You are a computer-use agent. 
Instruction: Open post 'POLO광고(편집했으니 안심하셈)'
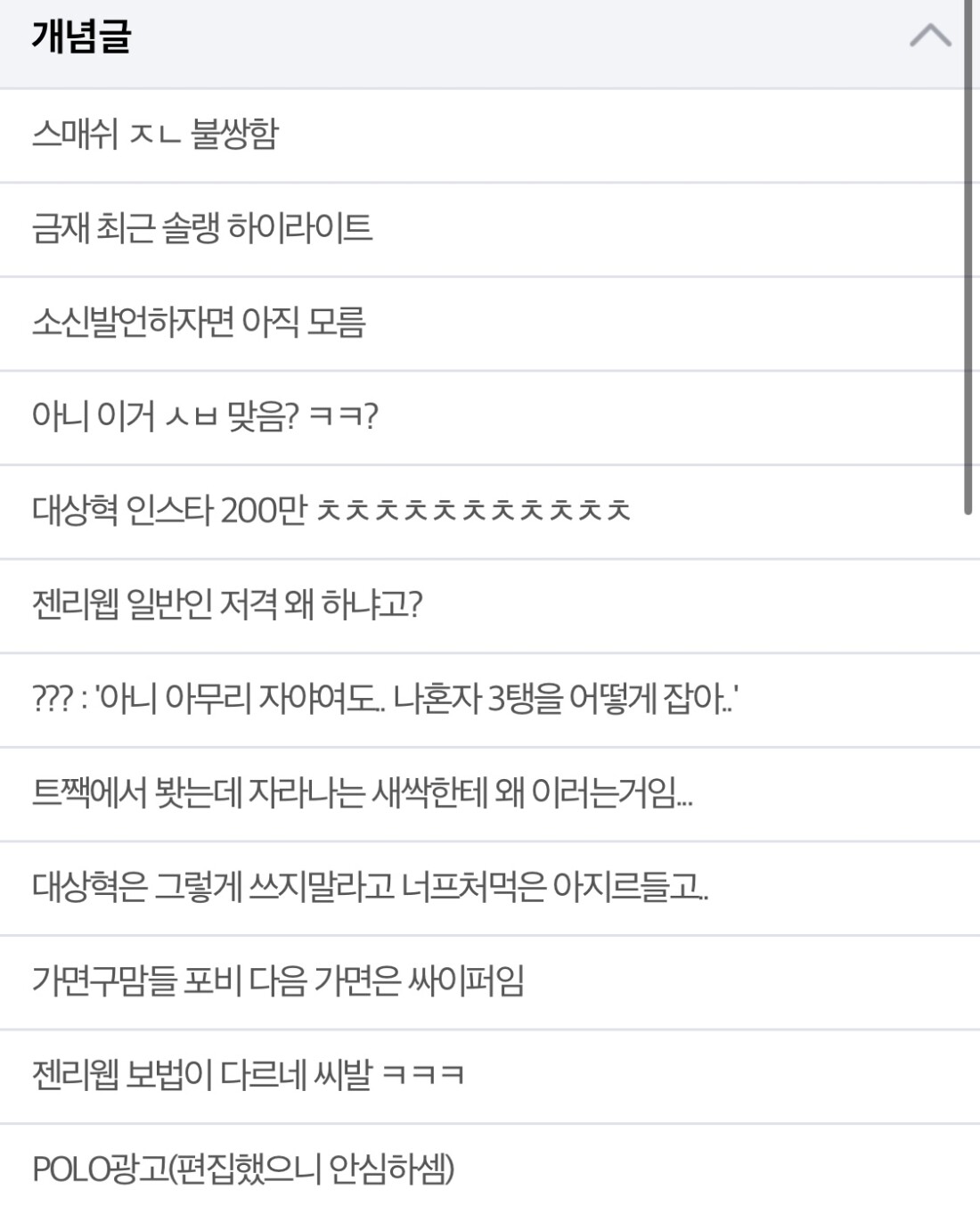click(243, 1169)
